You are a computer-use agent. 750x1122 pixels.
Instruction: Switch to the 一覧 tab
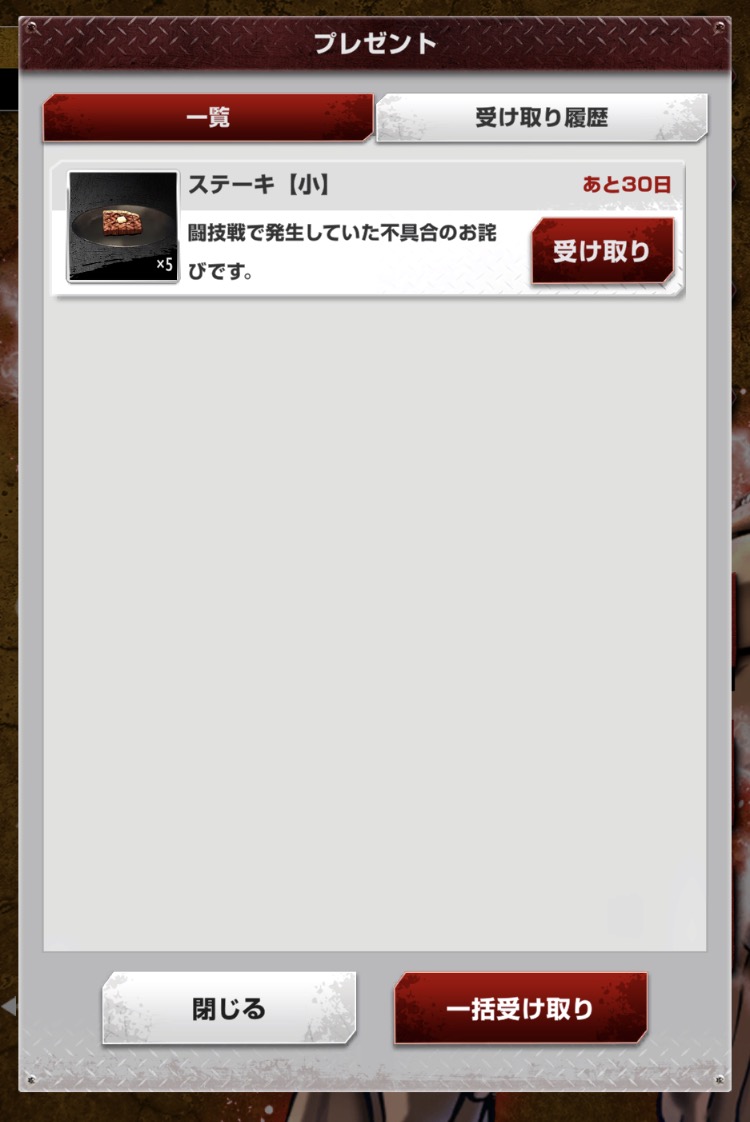point(208,118)
